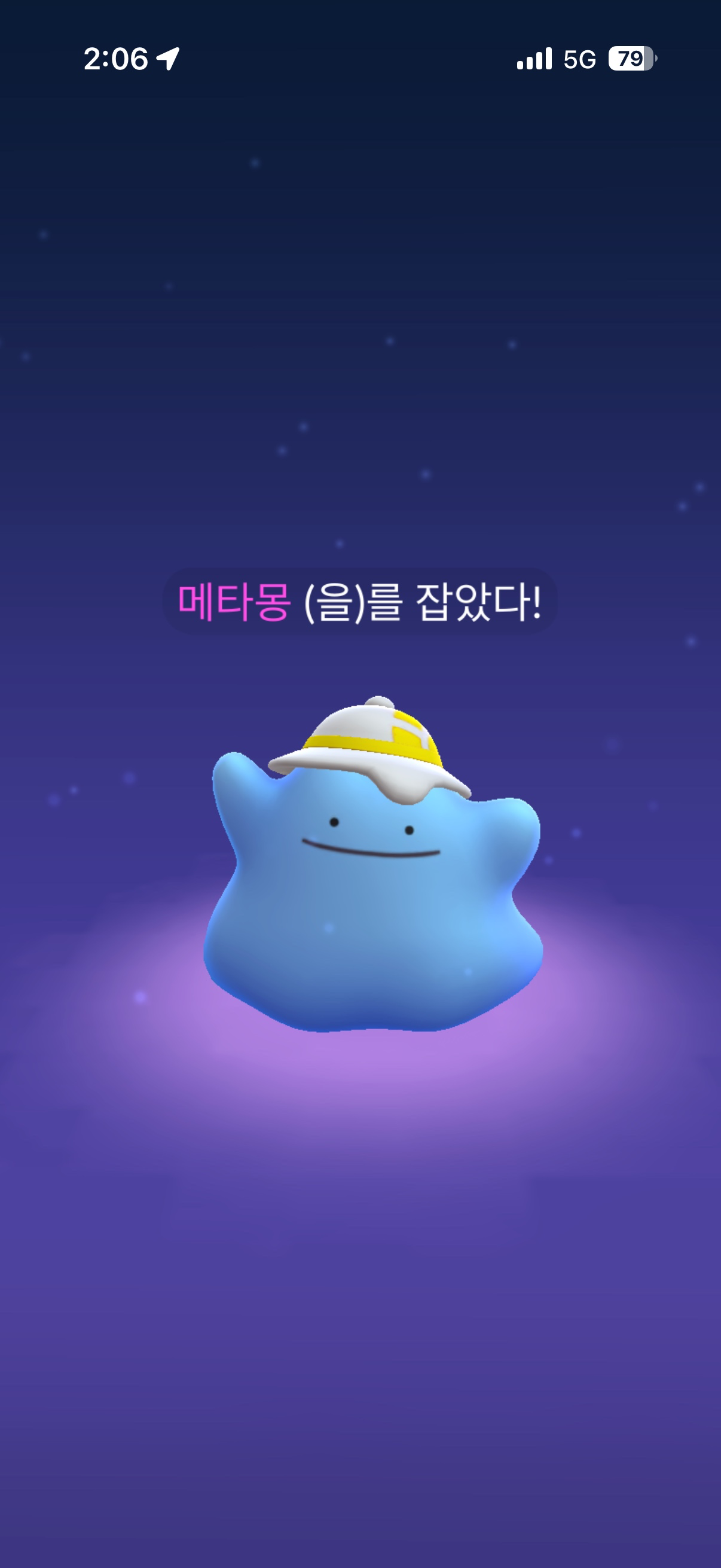Tap the location services arrow in status bar

tap(166, 59)
